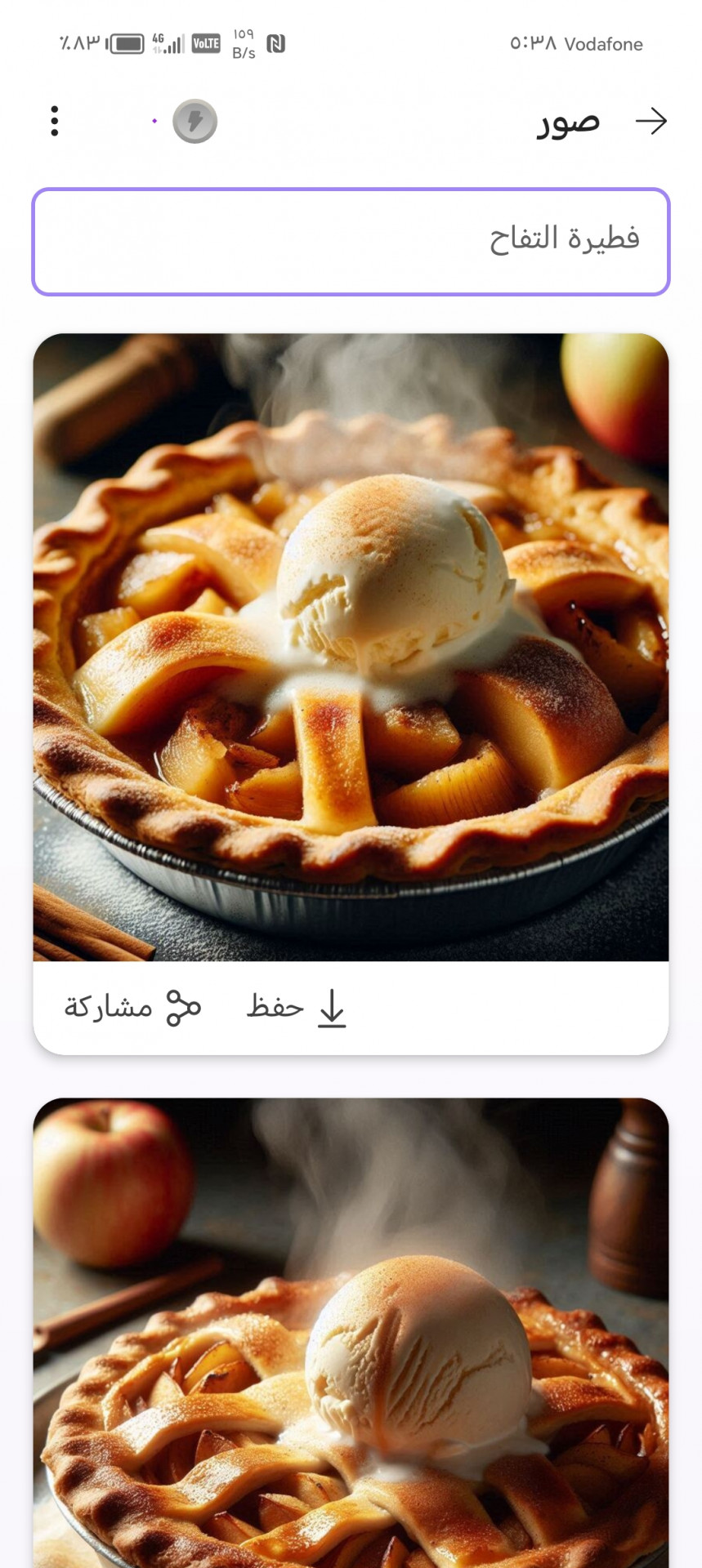Tap the back arrow beside صور
This screenshot has width=702, height=1568.
(651, 121)
